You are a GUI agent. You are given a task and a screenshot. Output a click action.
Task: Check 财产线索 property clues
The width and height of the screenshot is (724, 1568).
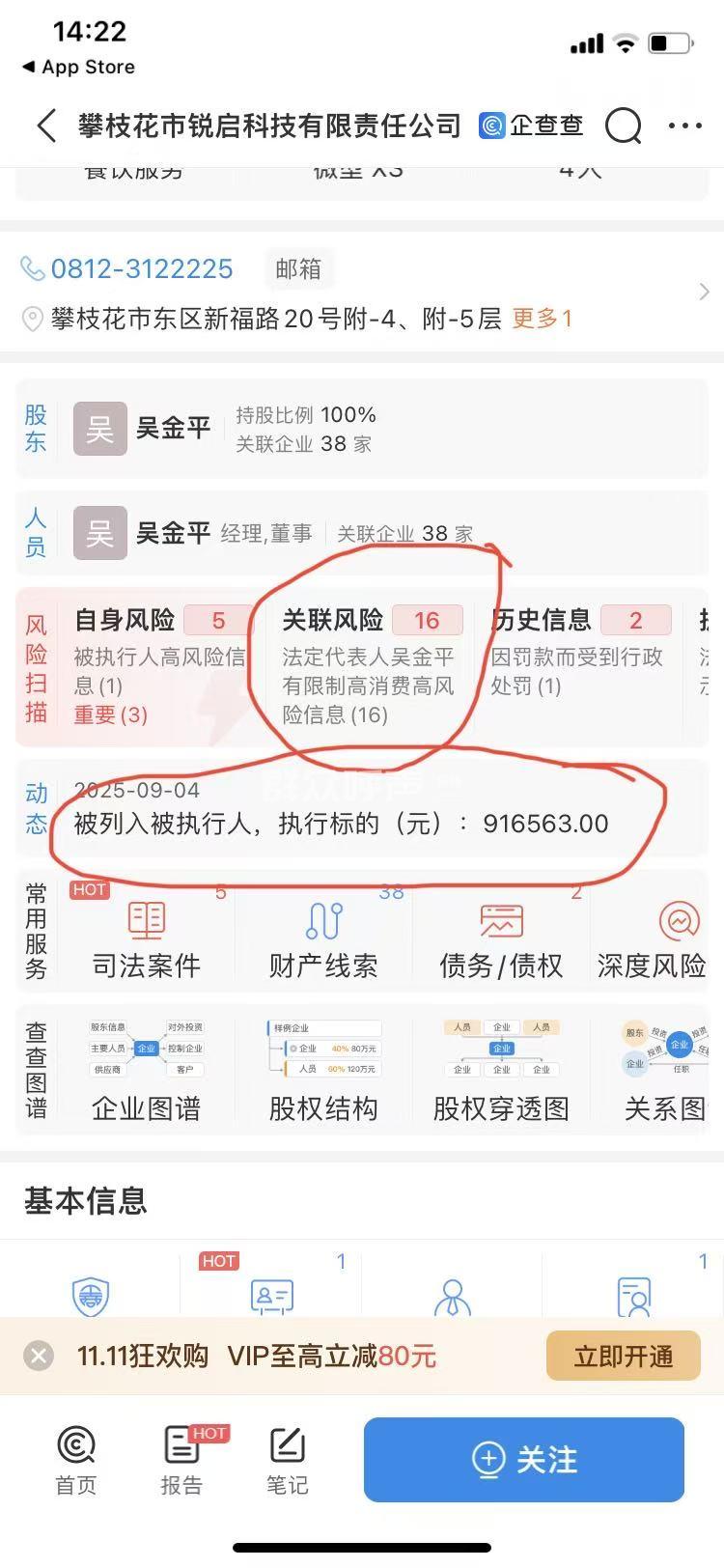coord(323,938)
